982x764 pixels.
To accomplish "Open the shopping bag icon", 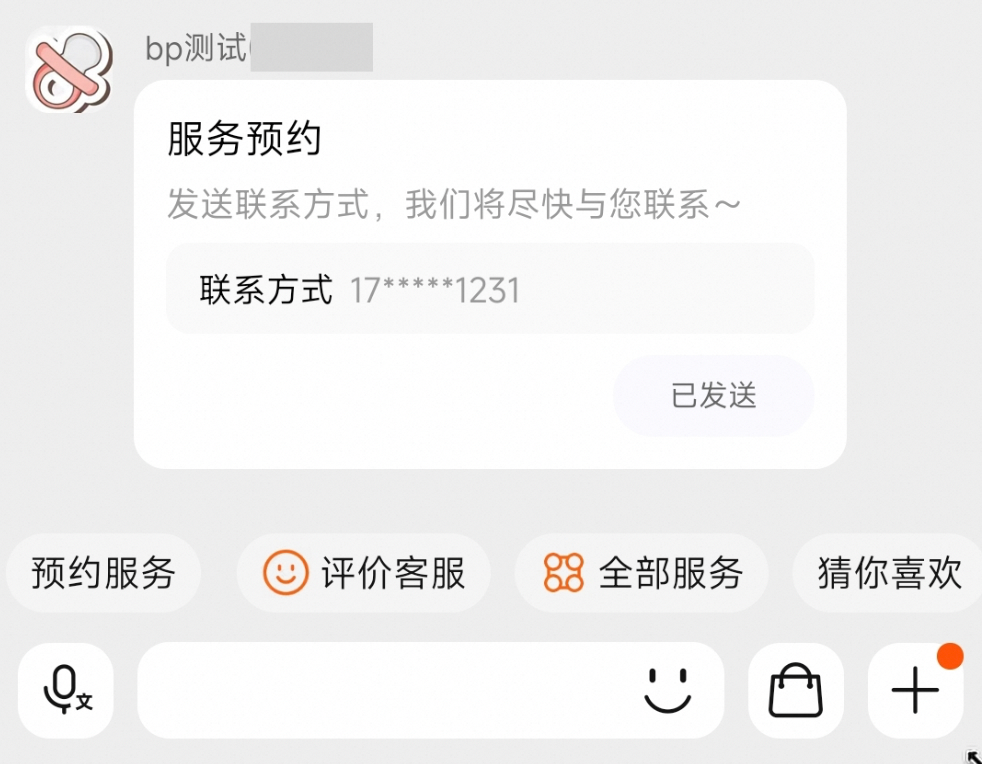I will pyautogui.click(x=795, y=690).
